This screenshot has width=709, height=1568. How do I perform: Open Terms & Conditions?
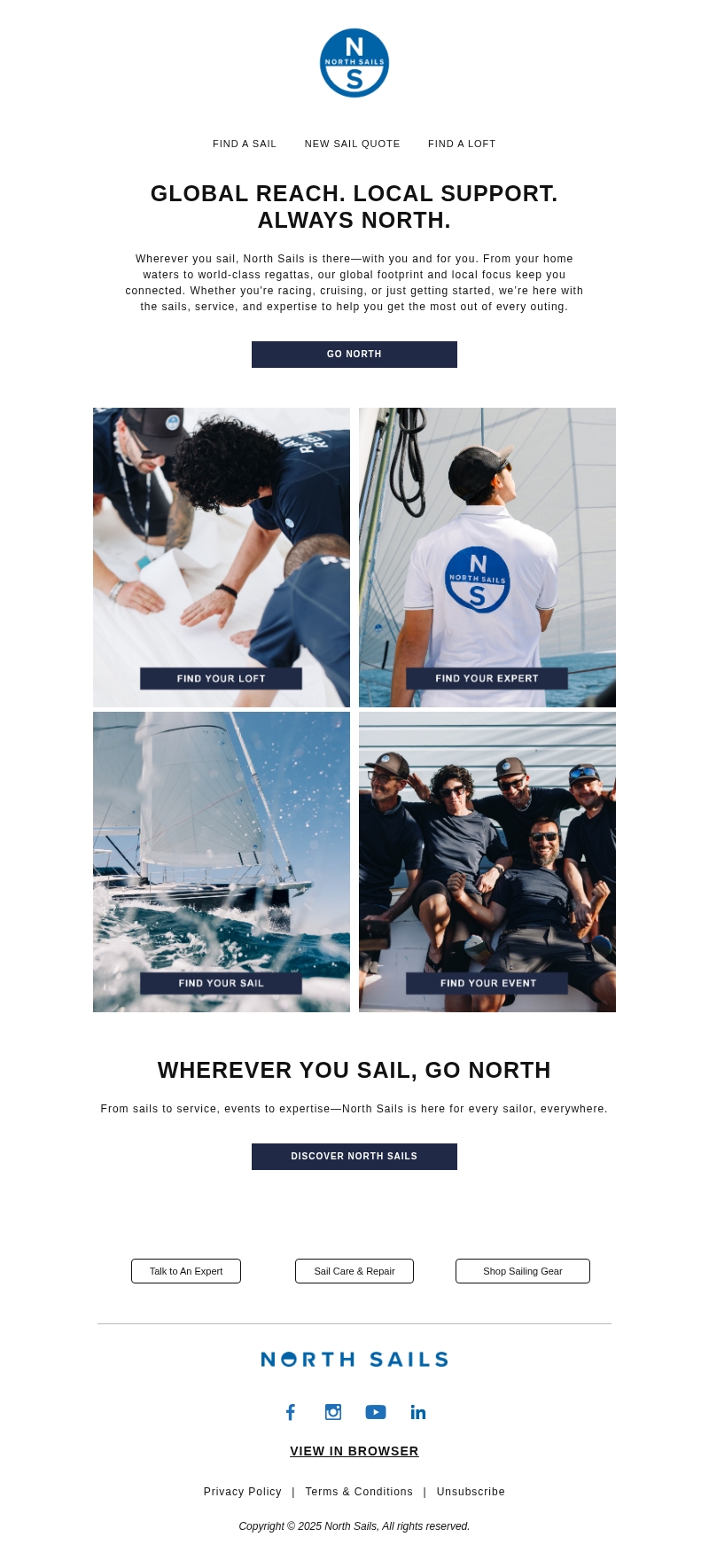(359, 1492)
